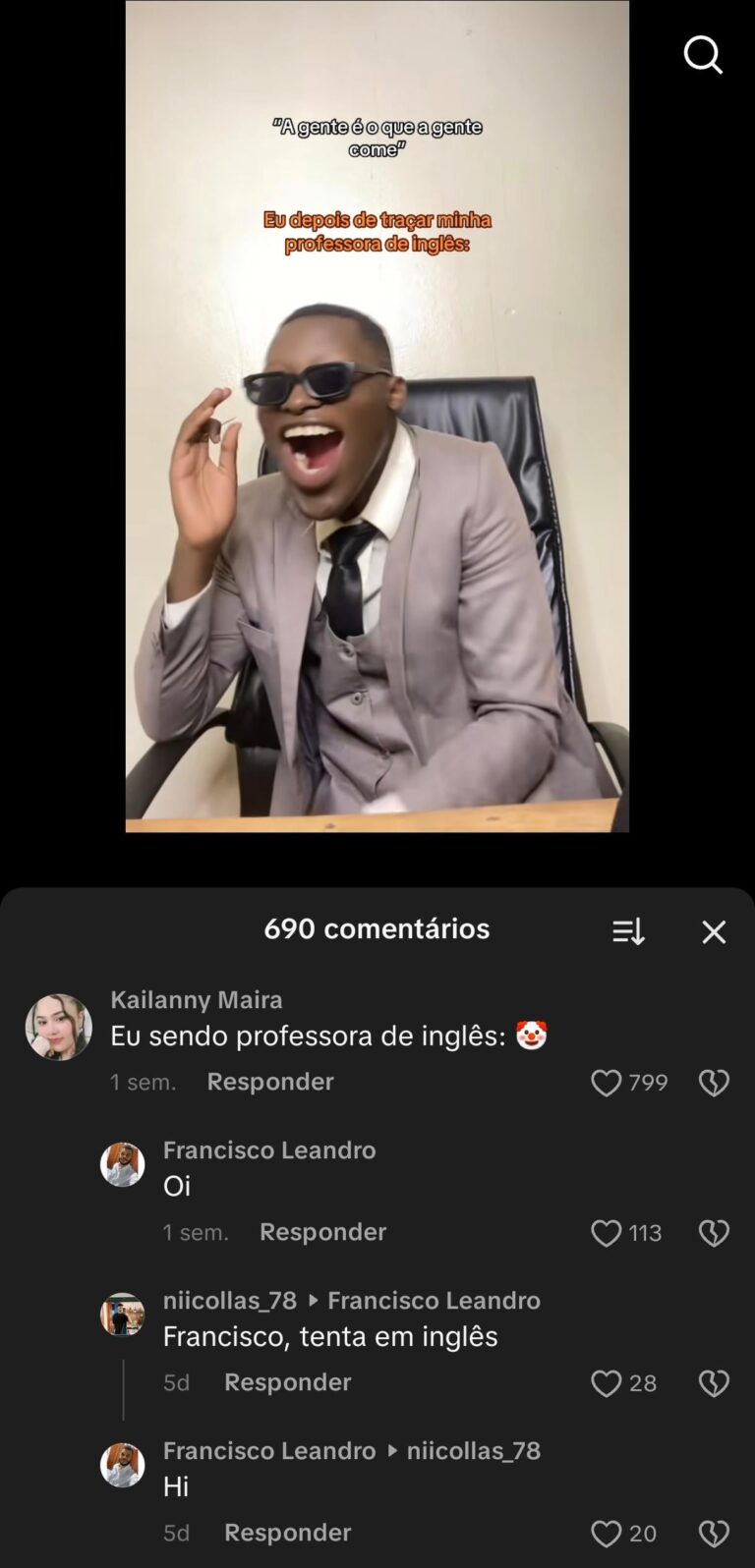Screen dimensions: 755x1568
Task: Dislike Kailanny Maira's comment
Action: click(x=714, y=1083)
